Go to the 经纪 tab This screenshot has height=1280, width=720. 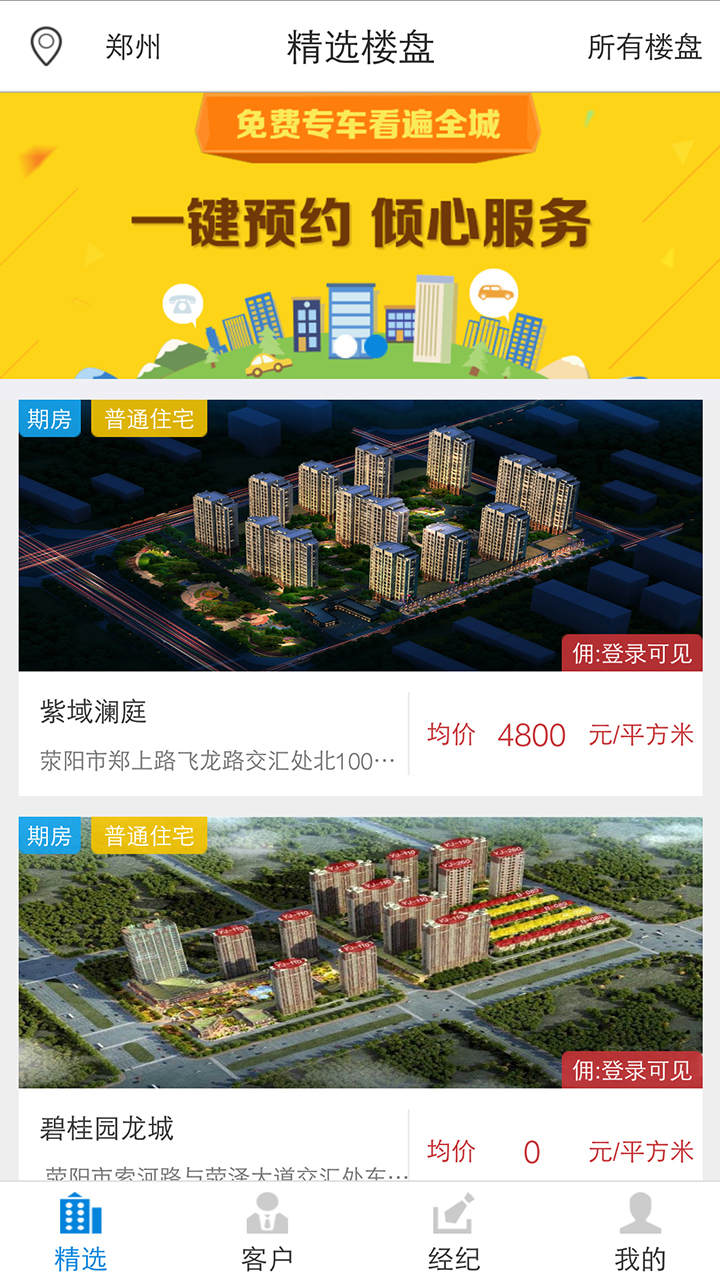(x=454, y=1232)
